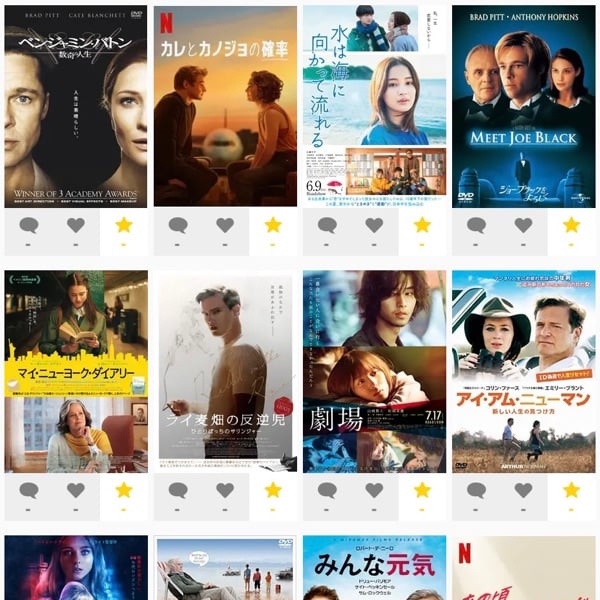Image resolution: width=600 pixels, height=600 pixels.
Task: Tap the comment icon under マイ・ニューヨーク・ダイアリー
Action: click(x=28, y=491)
